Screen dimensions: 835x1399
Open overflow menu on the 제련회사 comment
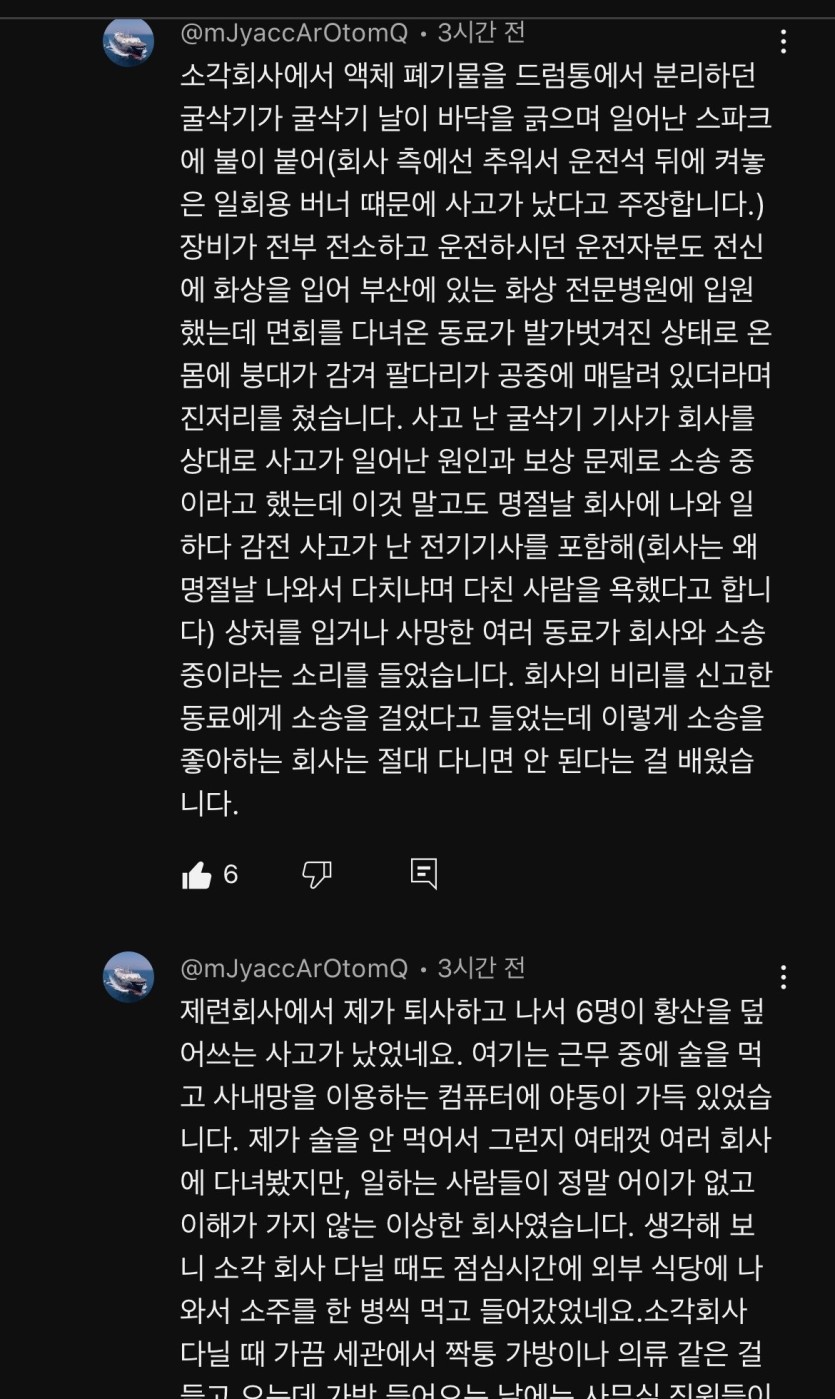(x=783, y=977)
